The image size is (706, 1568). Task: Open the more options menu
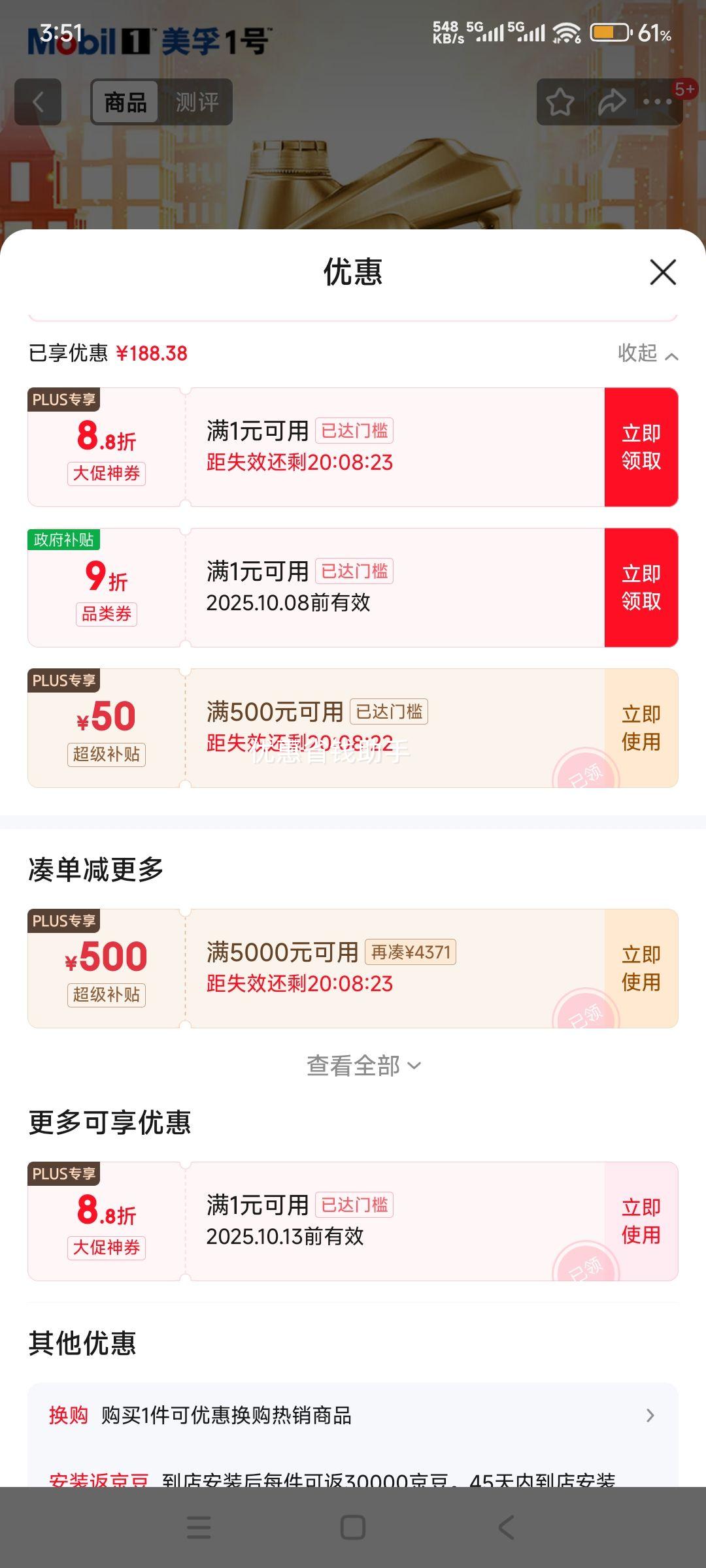coord(658,102)
